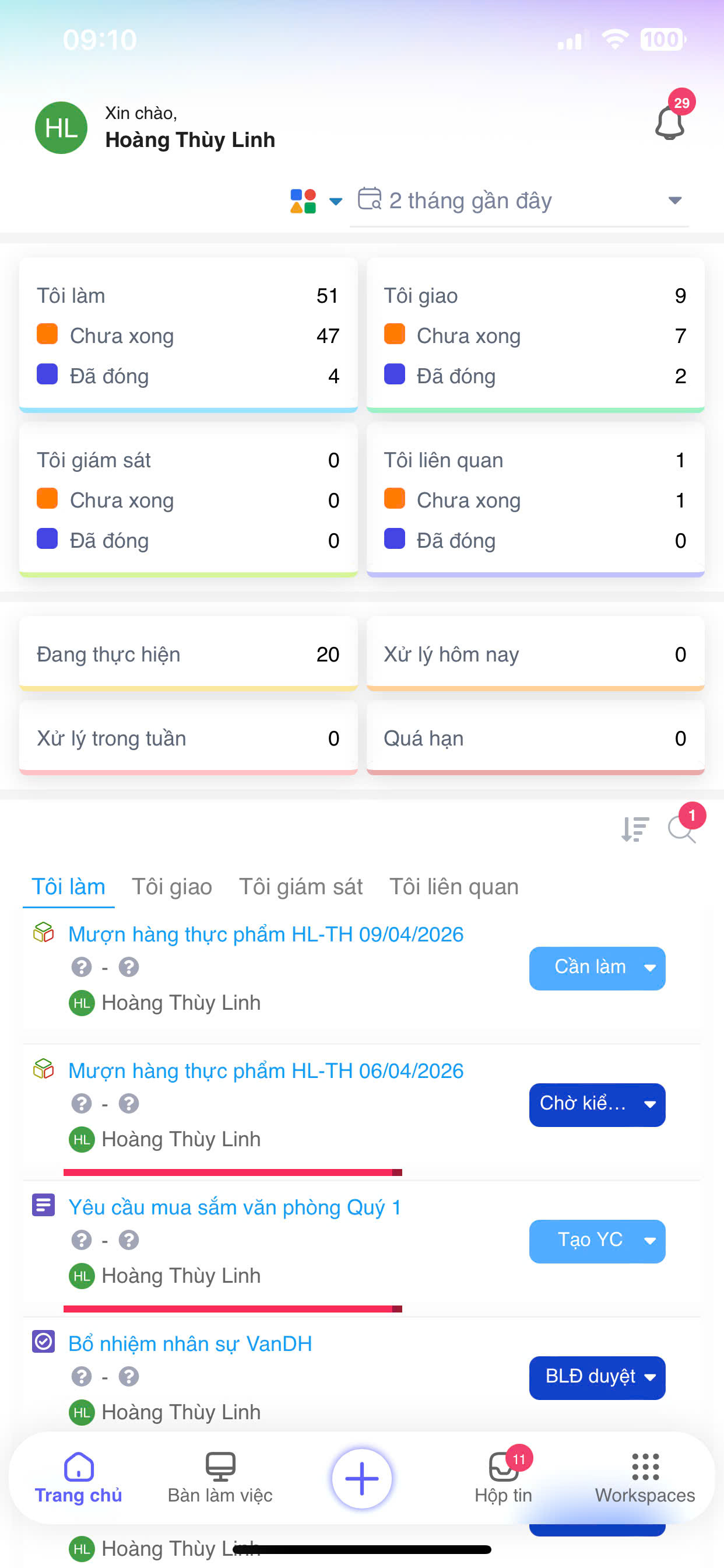724x1568 pixels.
Task: Switch to the 'Tôi giám sát' tab
Action: [x=301, y=887]
